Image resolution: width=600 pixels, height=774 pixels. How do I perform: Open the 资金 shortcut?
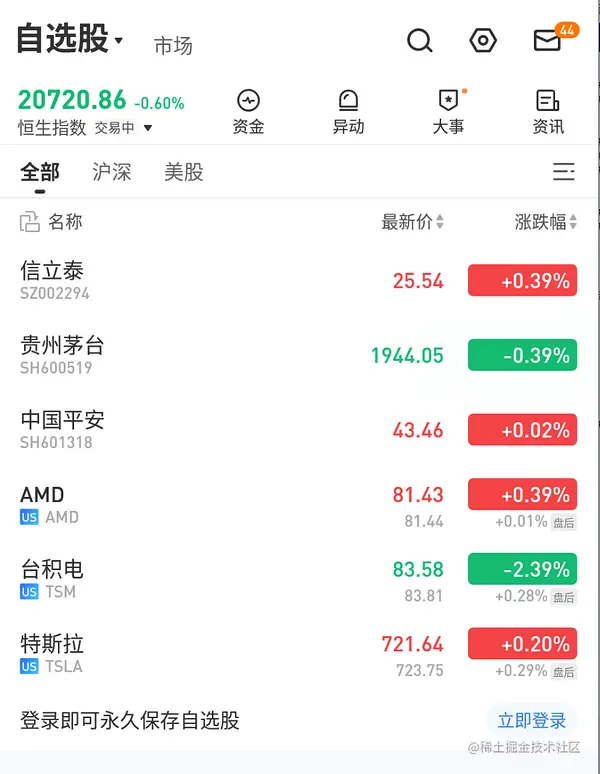tap(248, 112)
